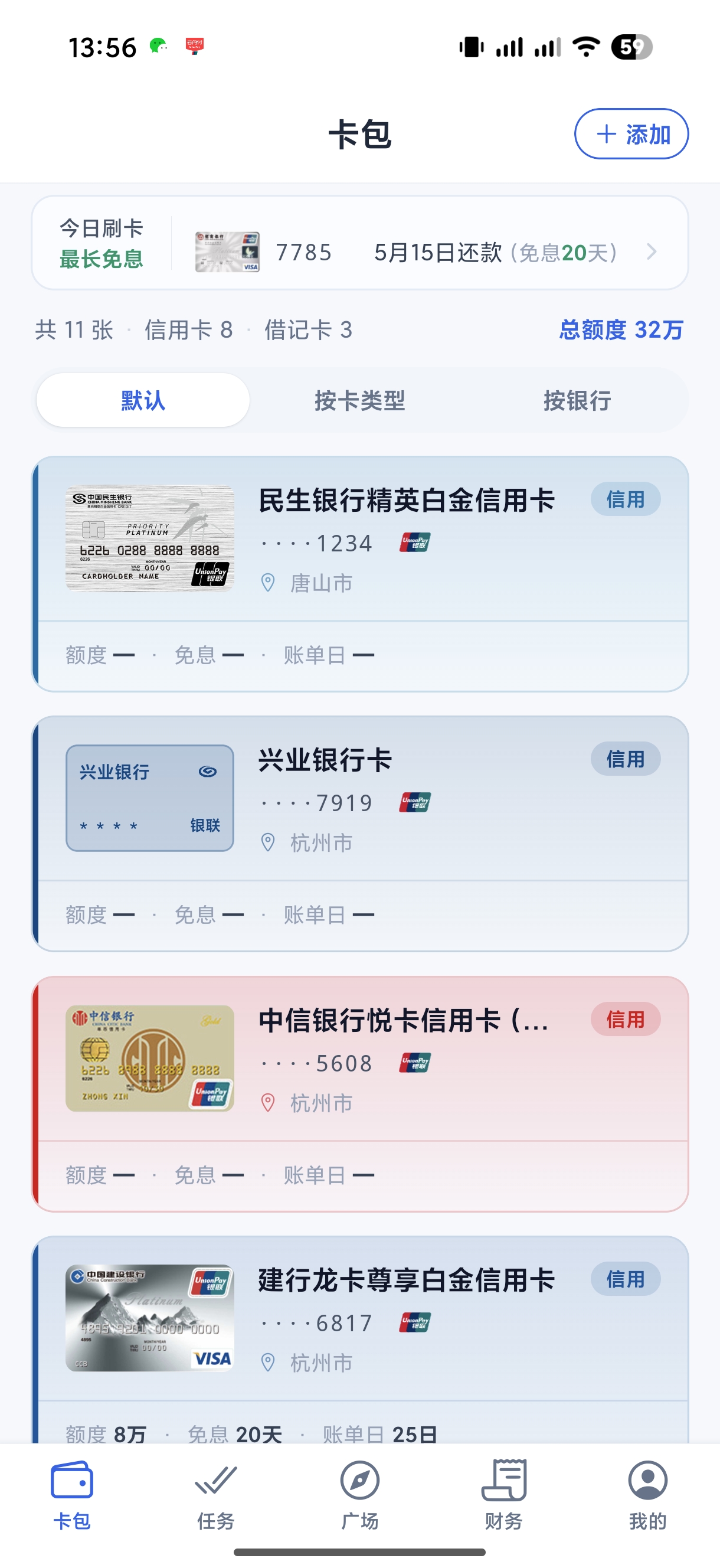Switch sorting to 按卡类型
Screen dimensions: 720x1568
[x=361, y=400]
